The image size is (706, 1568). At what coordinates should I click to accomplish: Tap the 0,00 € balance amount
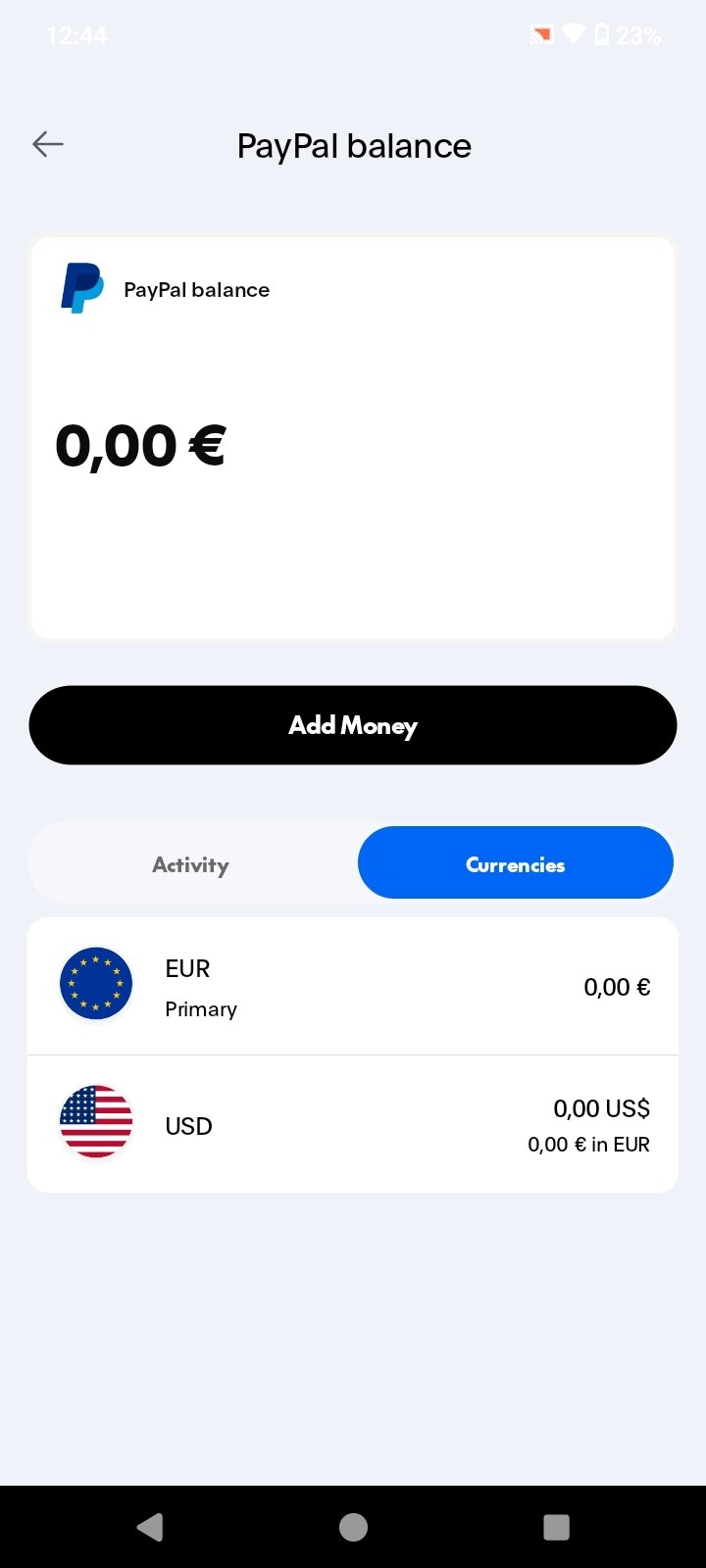140,446
